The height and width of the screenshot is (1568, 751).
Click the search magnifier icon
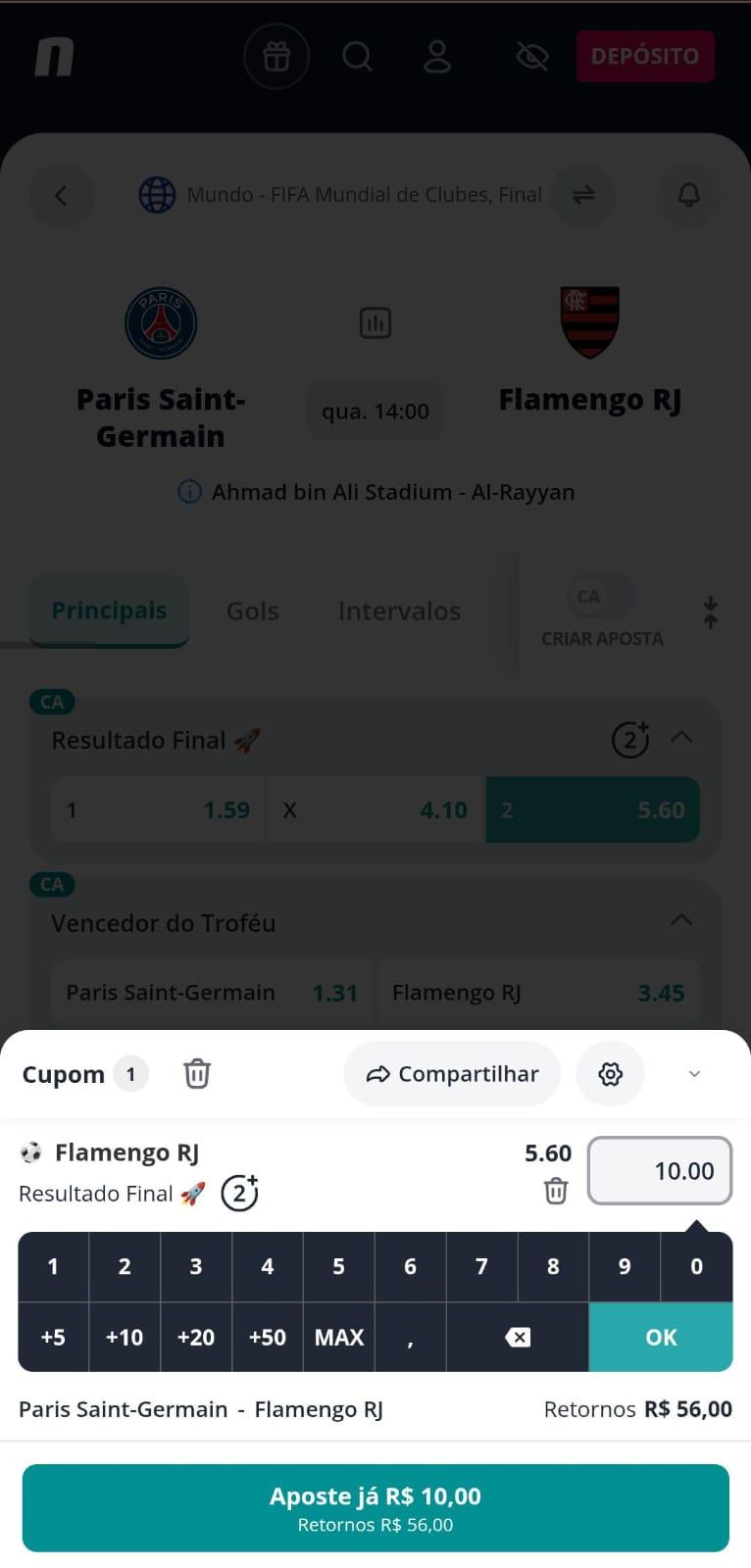pyautogui.click(x=358, y=57)
